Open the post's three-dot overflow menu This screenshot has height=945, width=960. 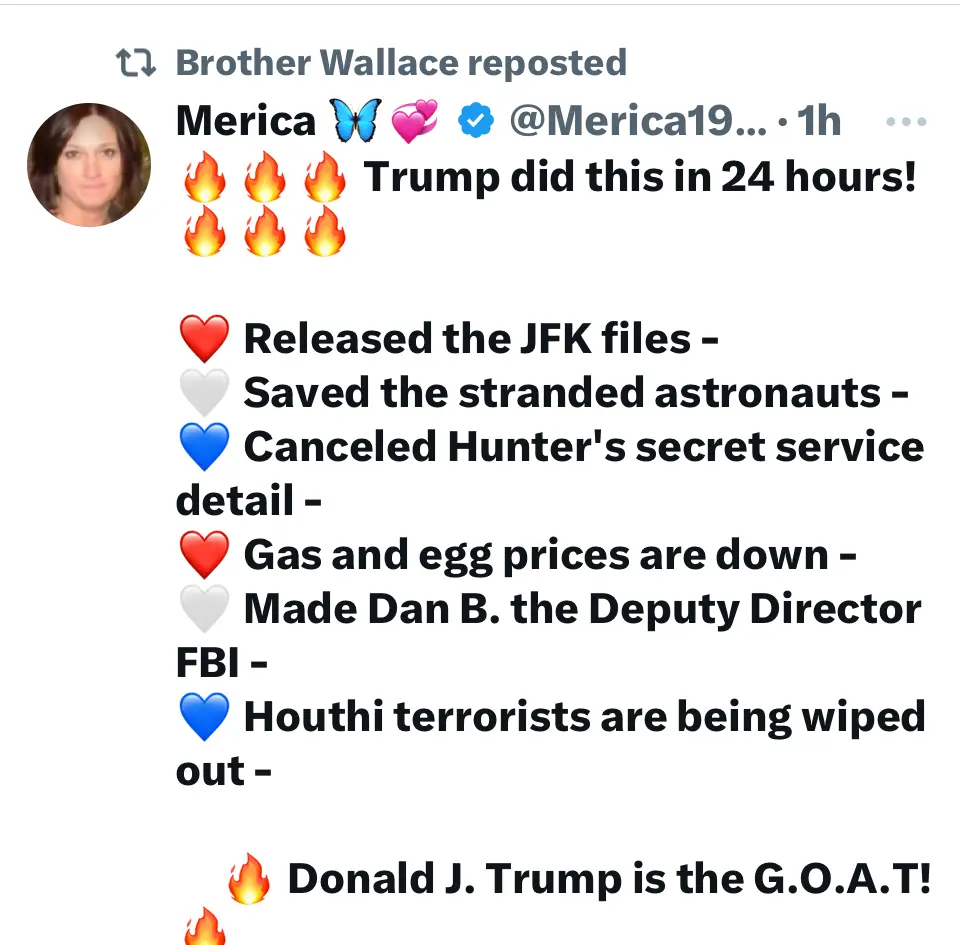tap(907, 122)
